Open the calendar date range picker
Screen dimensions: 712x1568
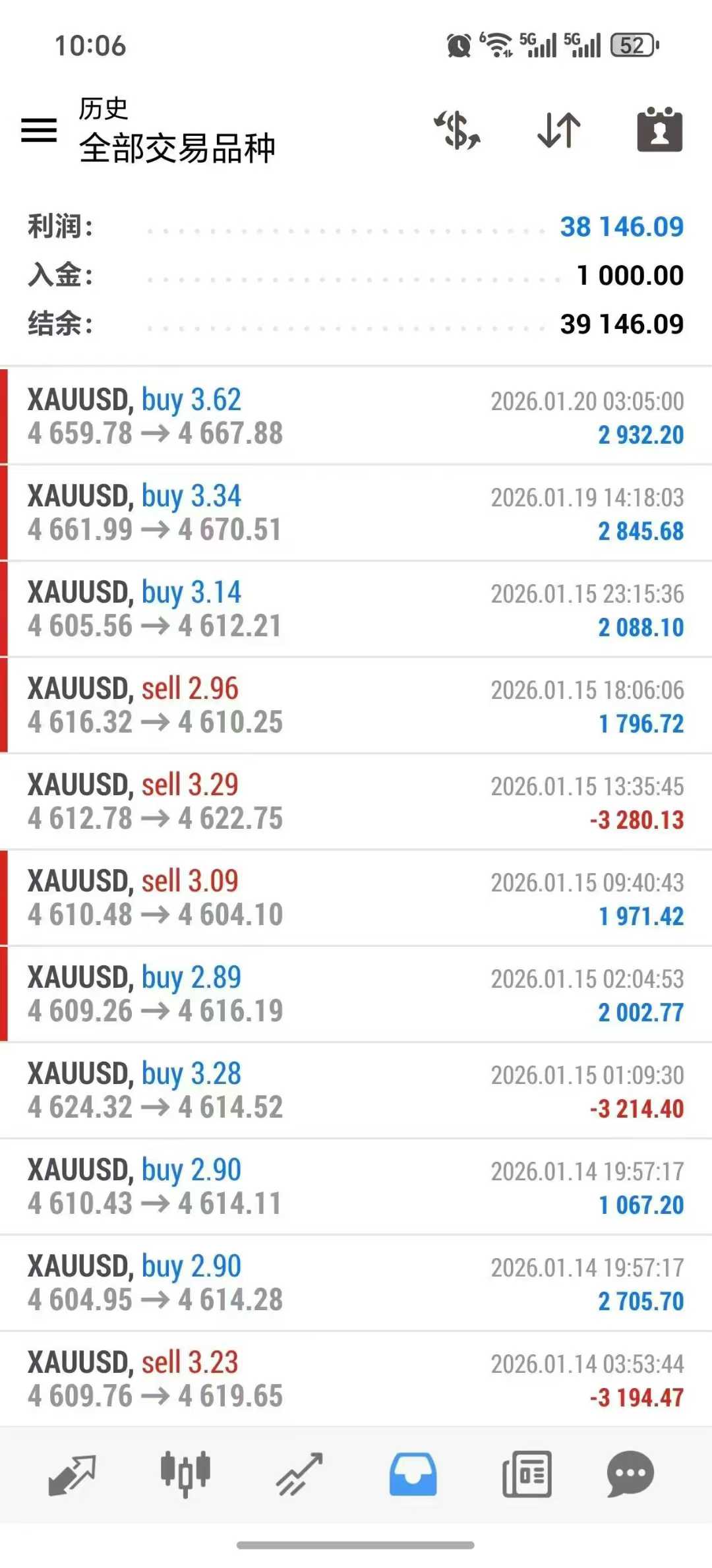[x=659, y=130]
